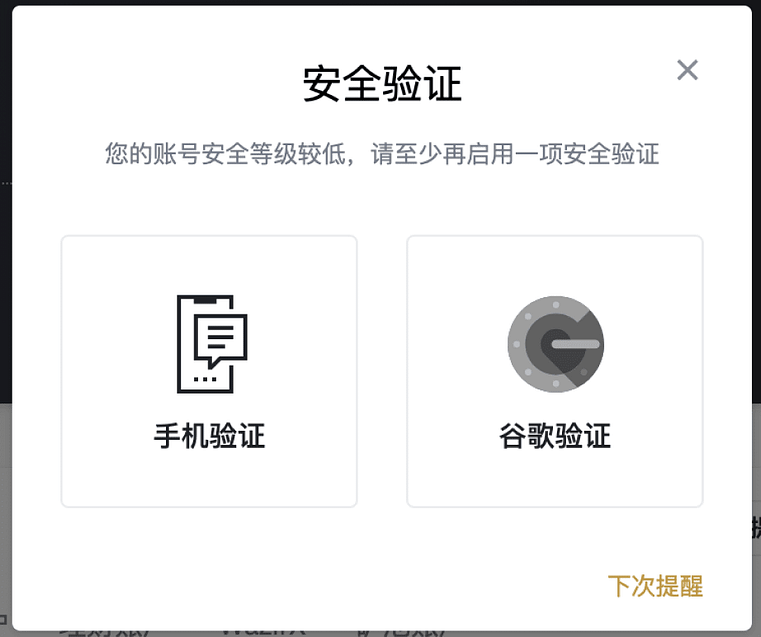Viewport: 761px width, 637px height.
Task: Choose 谷歌验证 option
Action: click(554, 371)
